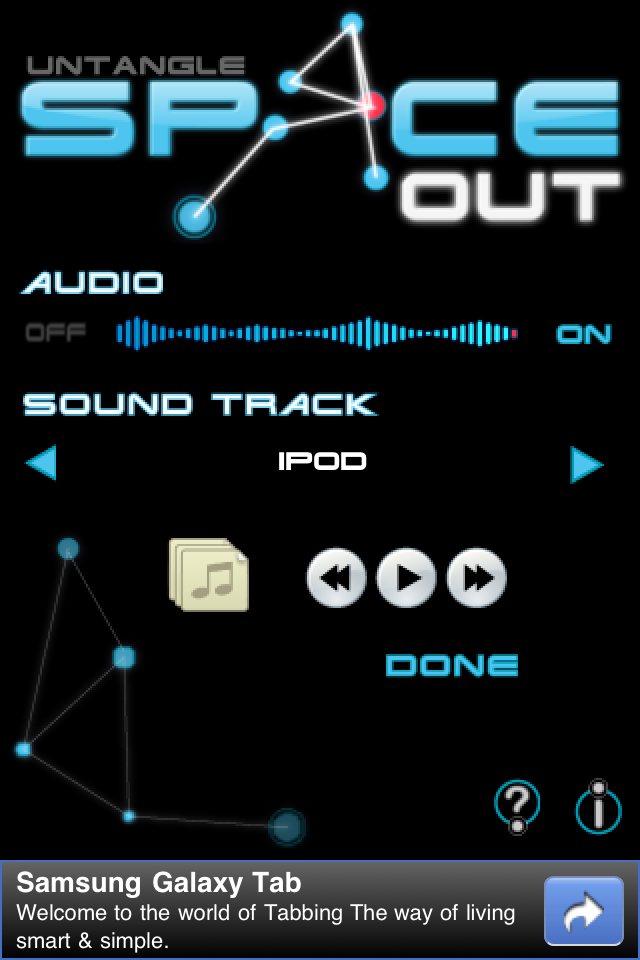Select next sound track with right arrow
Image resolution: width=640 pixels, height=960 pixels.
point(587,464)
